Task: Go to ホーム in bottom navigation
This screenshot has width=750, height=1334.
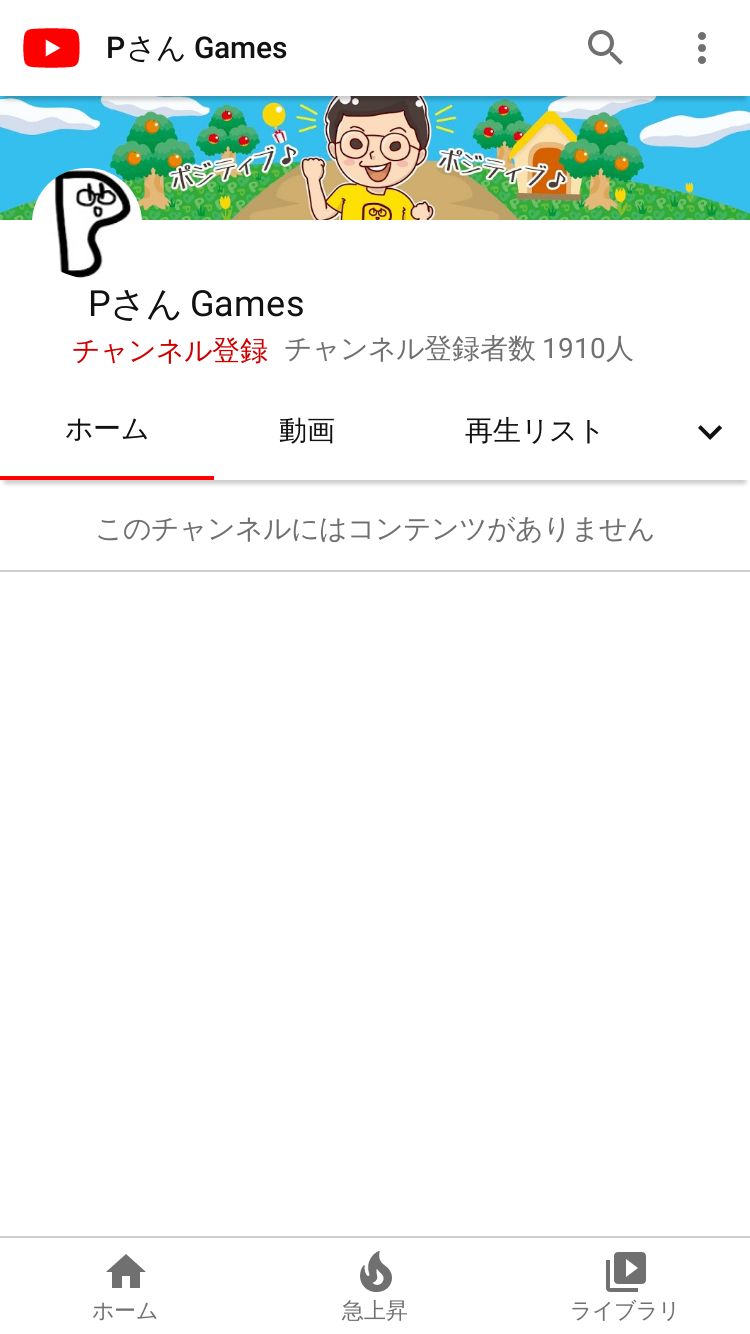Action: coord(125,1286)
